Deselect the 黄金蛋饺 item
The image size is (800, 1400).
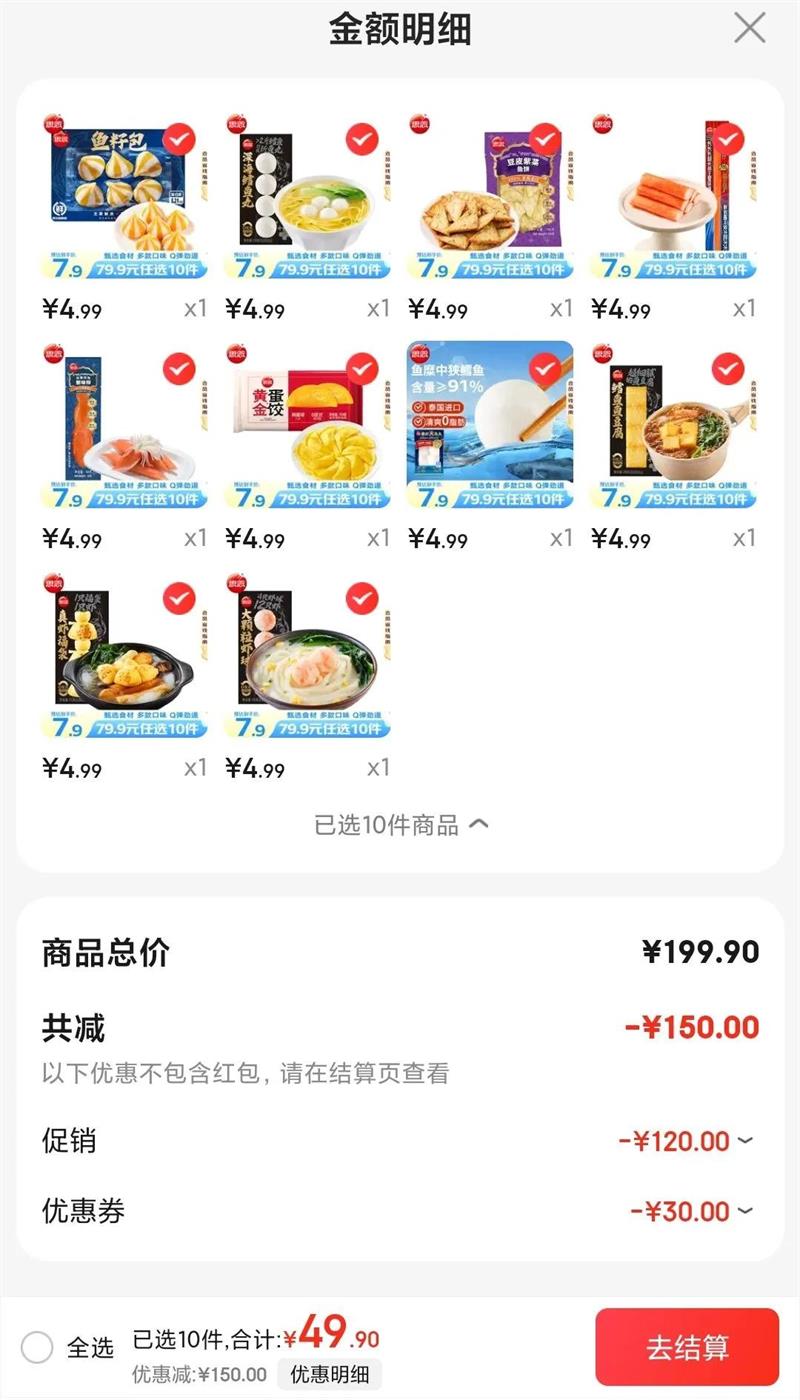coord(362,369)
